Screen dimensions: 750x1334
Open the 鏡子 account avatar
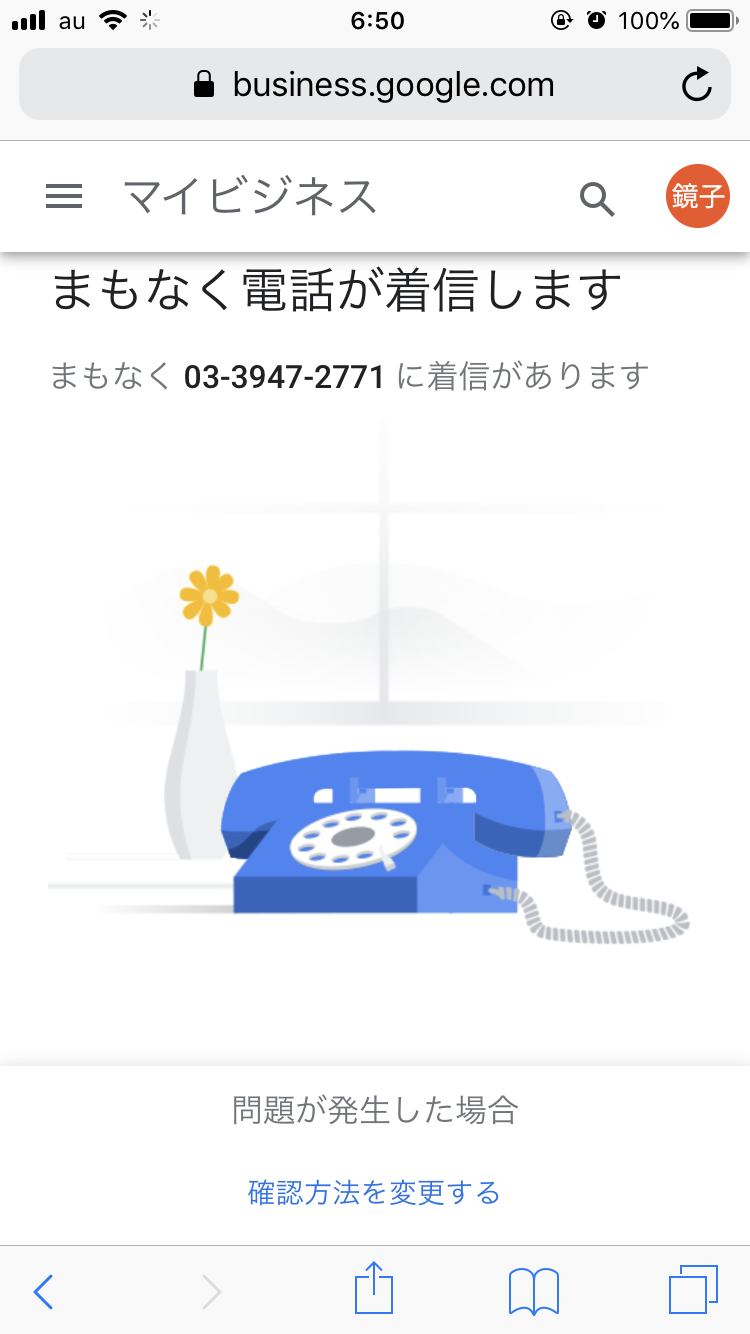(x=697, y=196)
